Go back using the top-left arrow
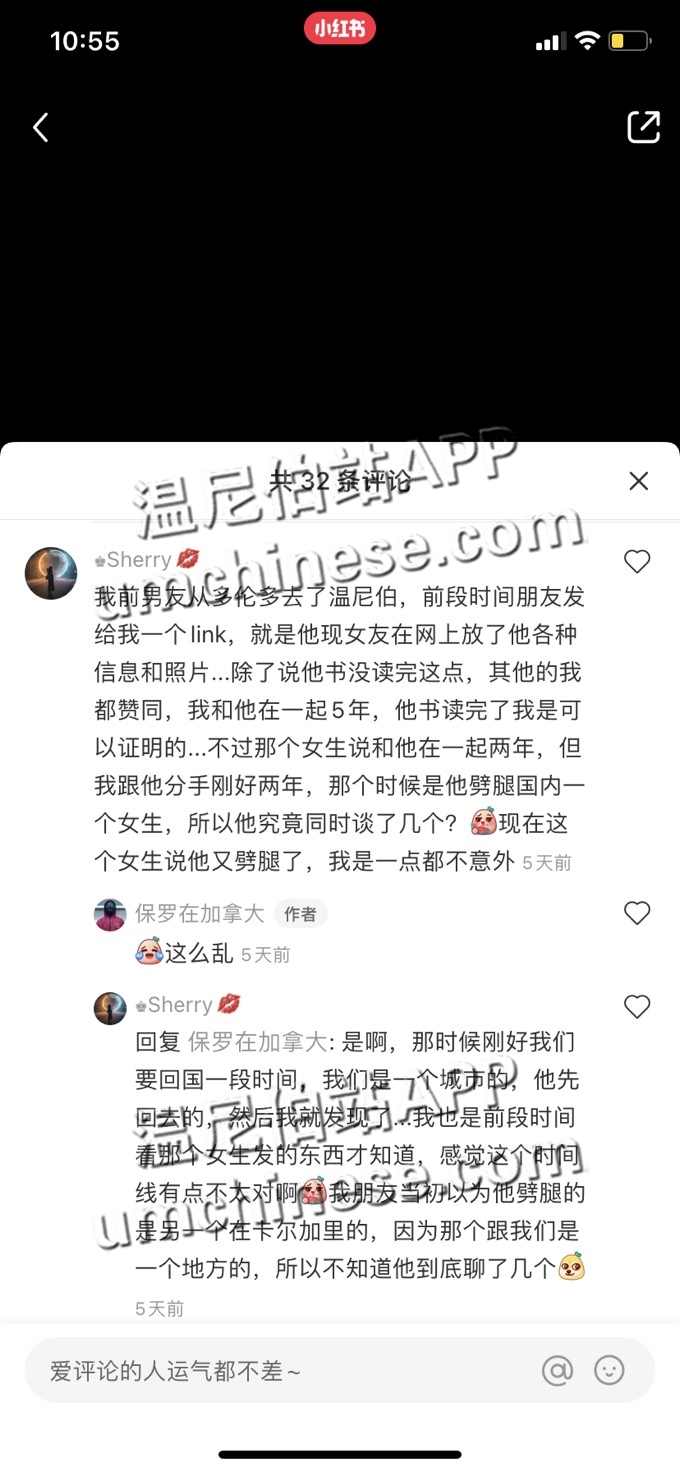Image resolution: width=680 pixels, height=1472 pixels. [41, 127]
